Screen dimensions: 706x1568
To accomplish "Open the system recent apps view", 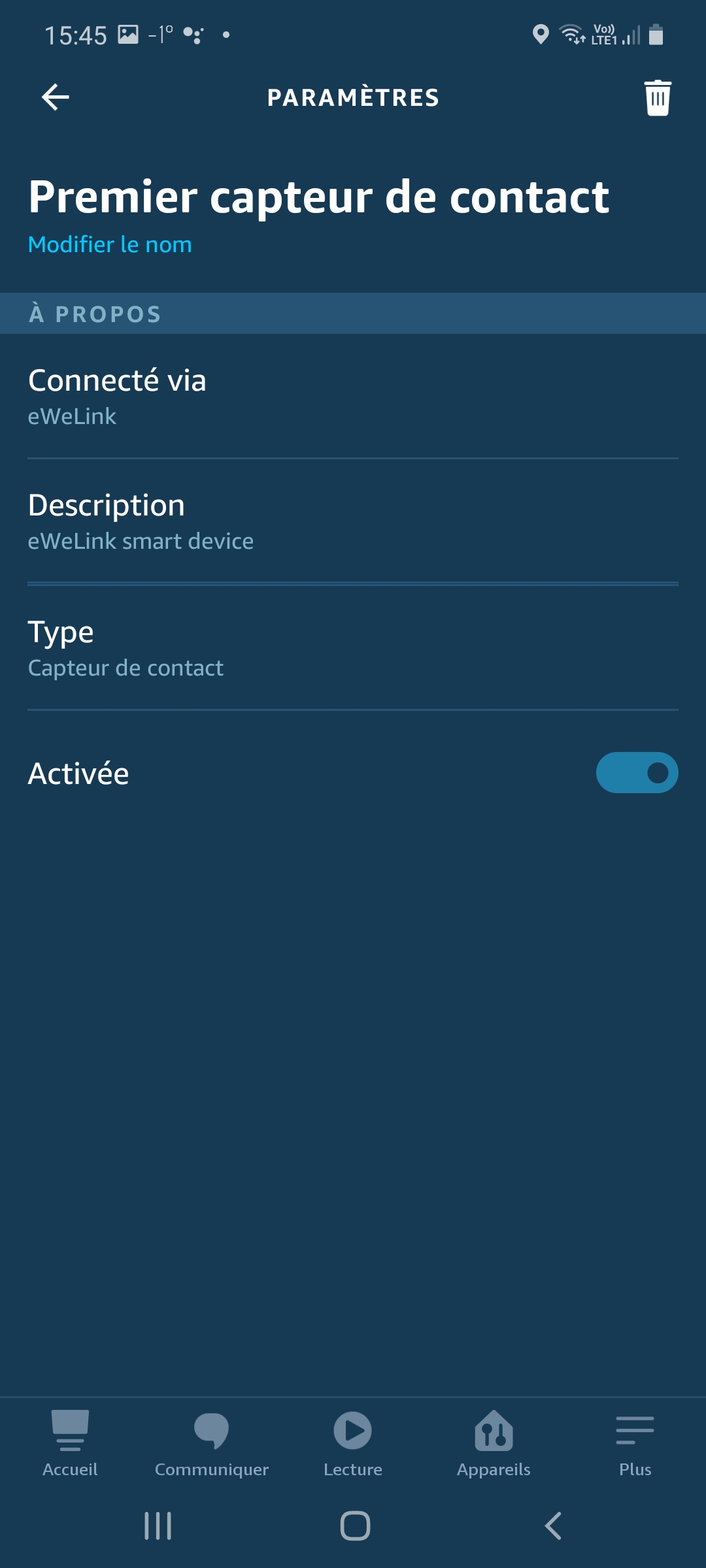I will tap(158, 1526).
